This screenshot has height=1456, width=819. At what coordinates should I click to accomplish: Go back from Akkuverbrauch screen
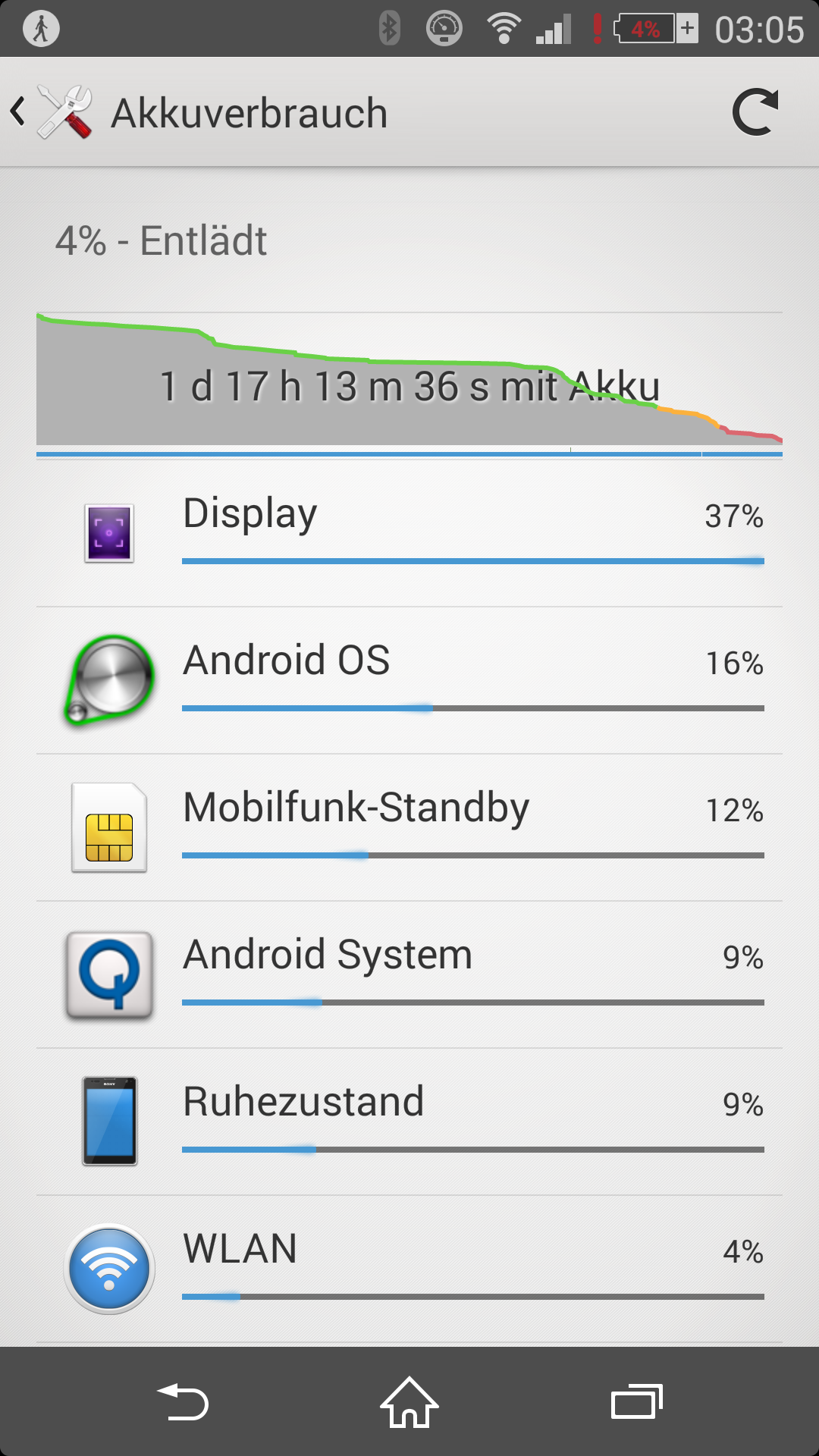(x=52, y=112)
